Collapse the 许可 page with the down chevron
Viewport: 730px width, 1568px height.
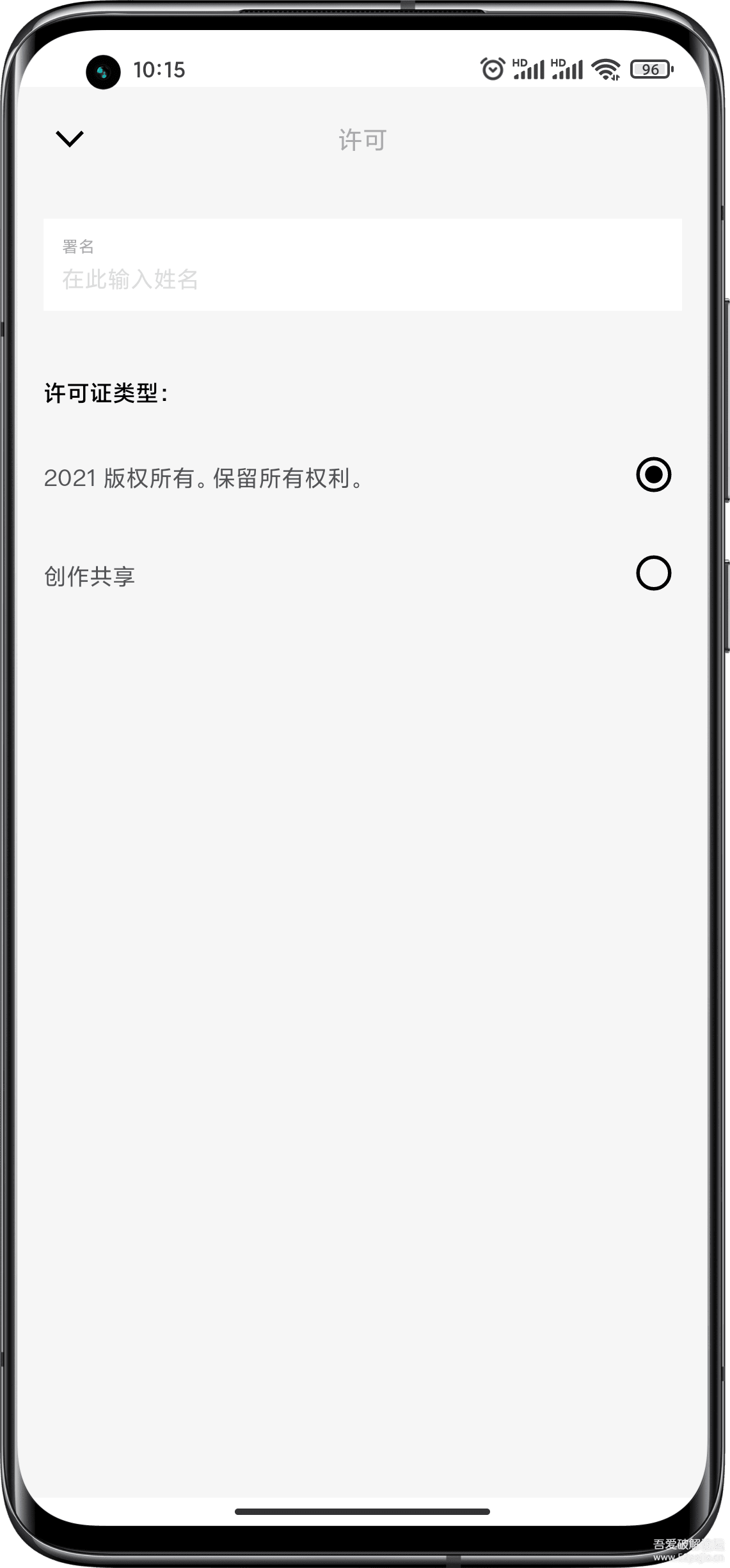tap(70, 138)
